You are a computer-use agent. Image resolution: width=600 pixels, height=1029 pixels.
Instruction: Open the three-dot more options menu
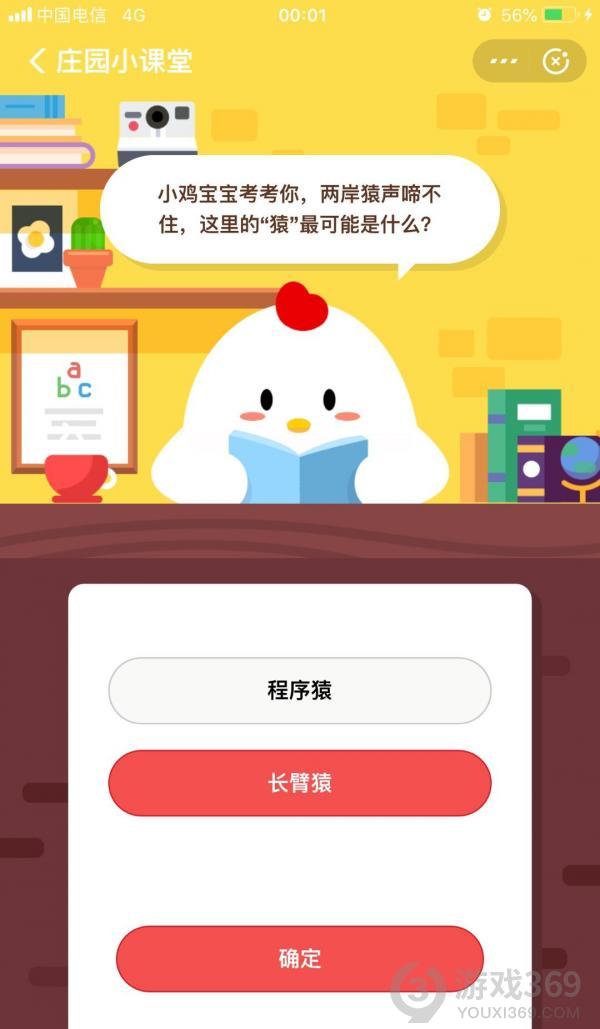click(x=504, y=62)
